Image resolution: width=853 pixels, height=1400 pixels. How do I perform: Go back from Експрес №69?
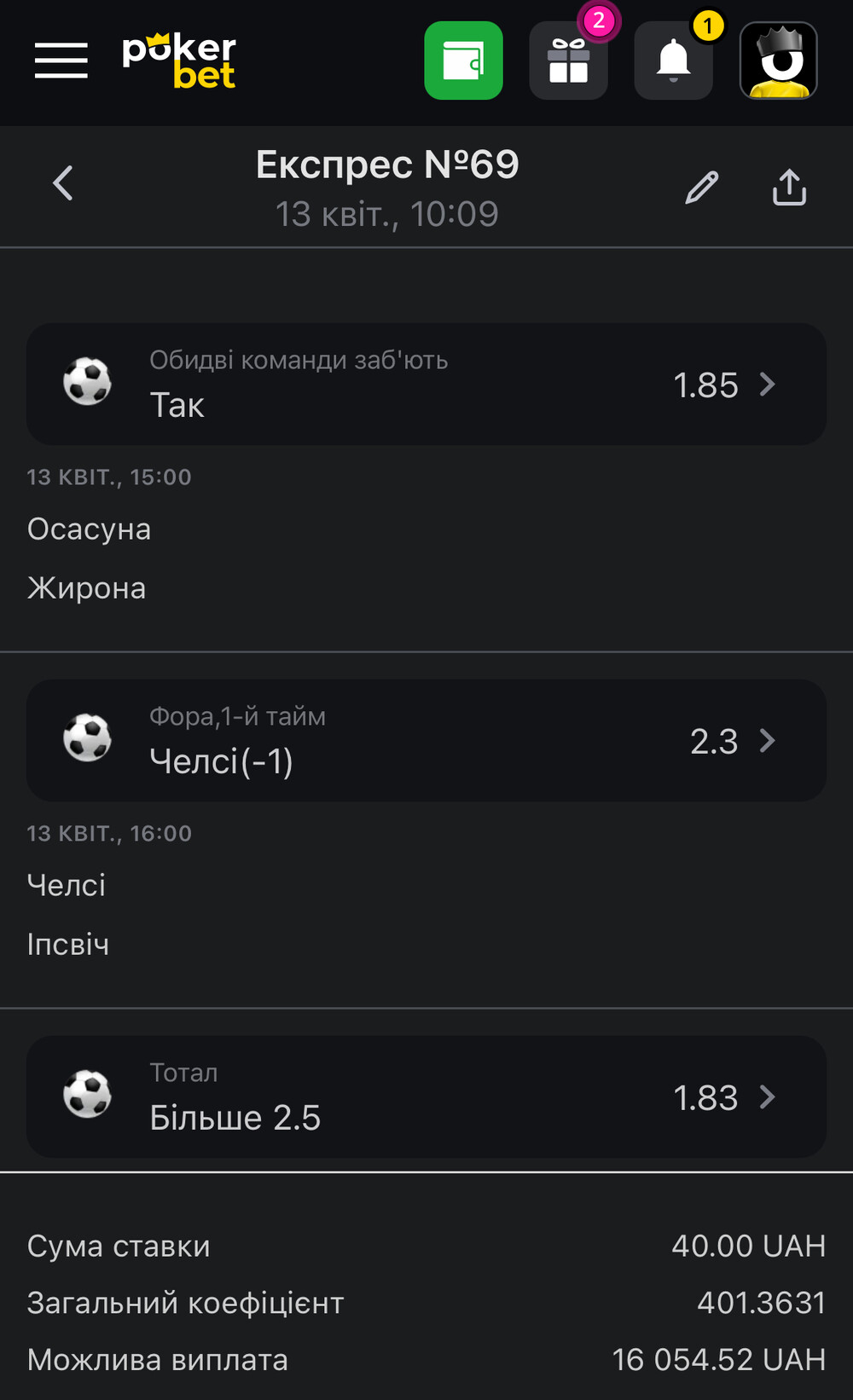(63, 183)
